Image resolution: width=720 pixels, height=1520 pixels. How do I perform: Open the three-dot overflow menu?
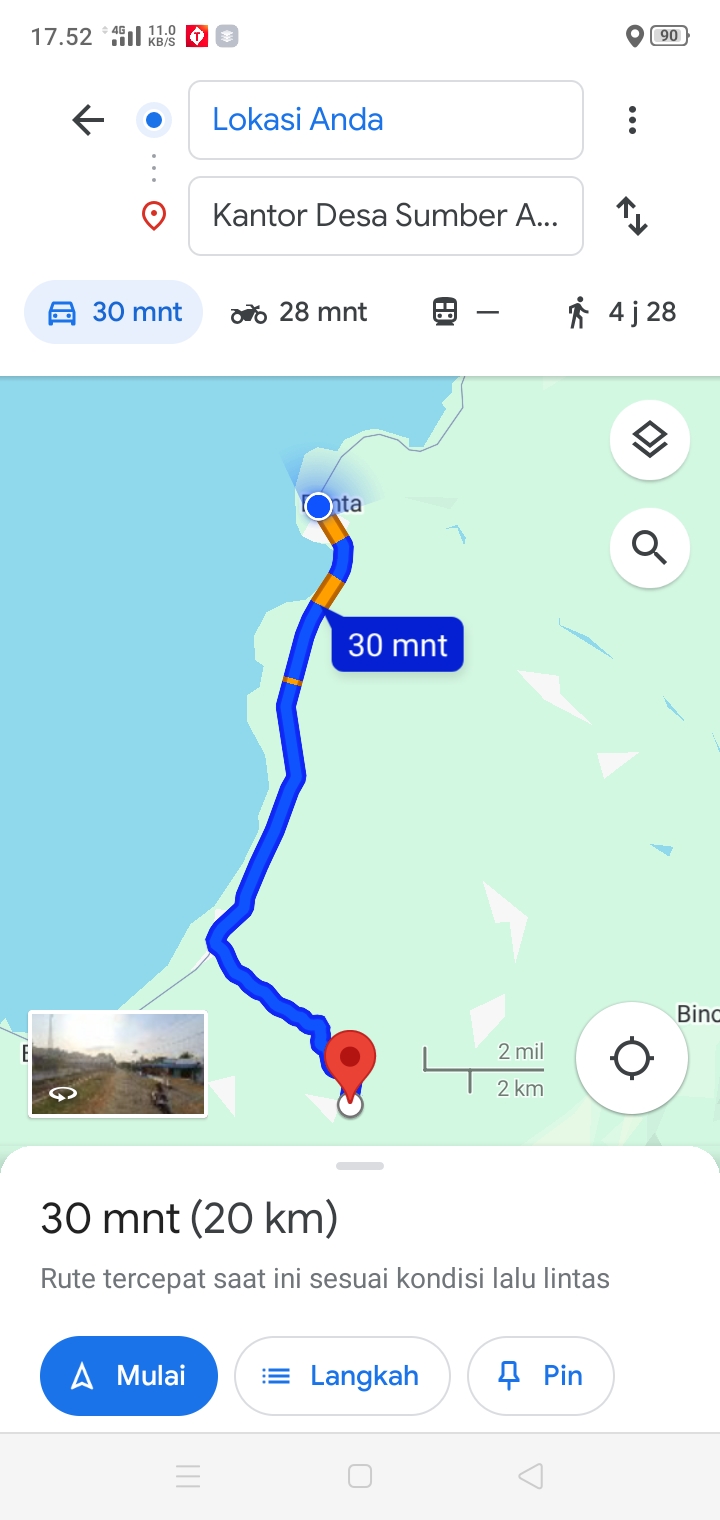632,120
